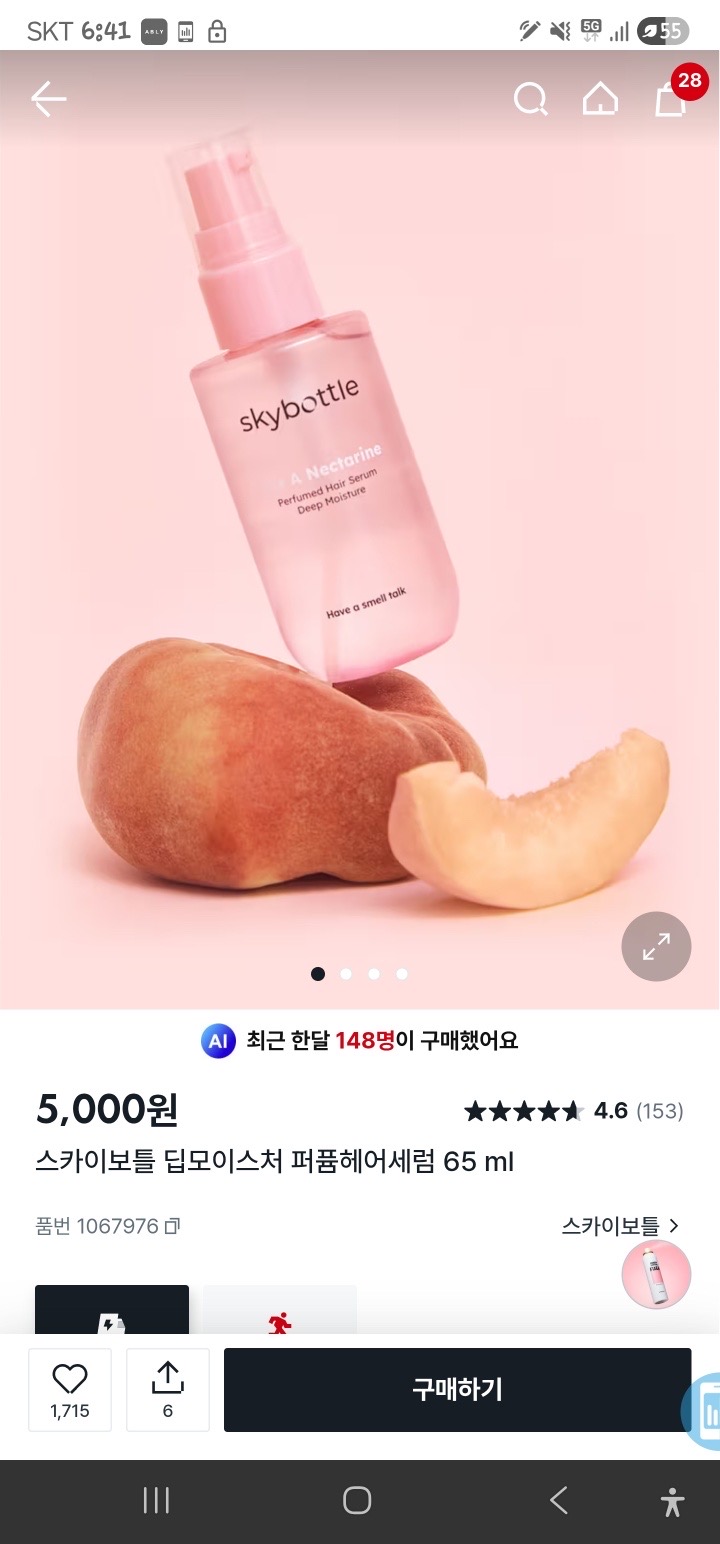This screenshot has height=1544, width=720.
Task: Go back using the top arrow
Action: [48, 99]
